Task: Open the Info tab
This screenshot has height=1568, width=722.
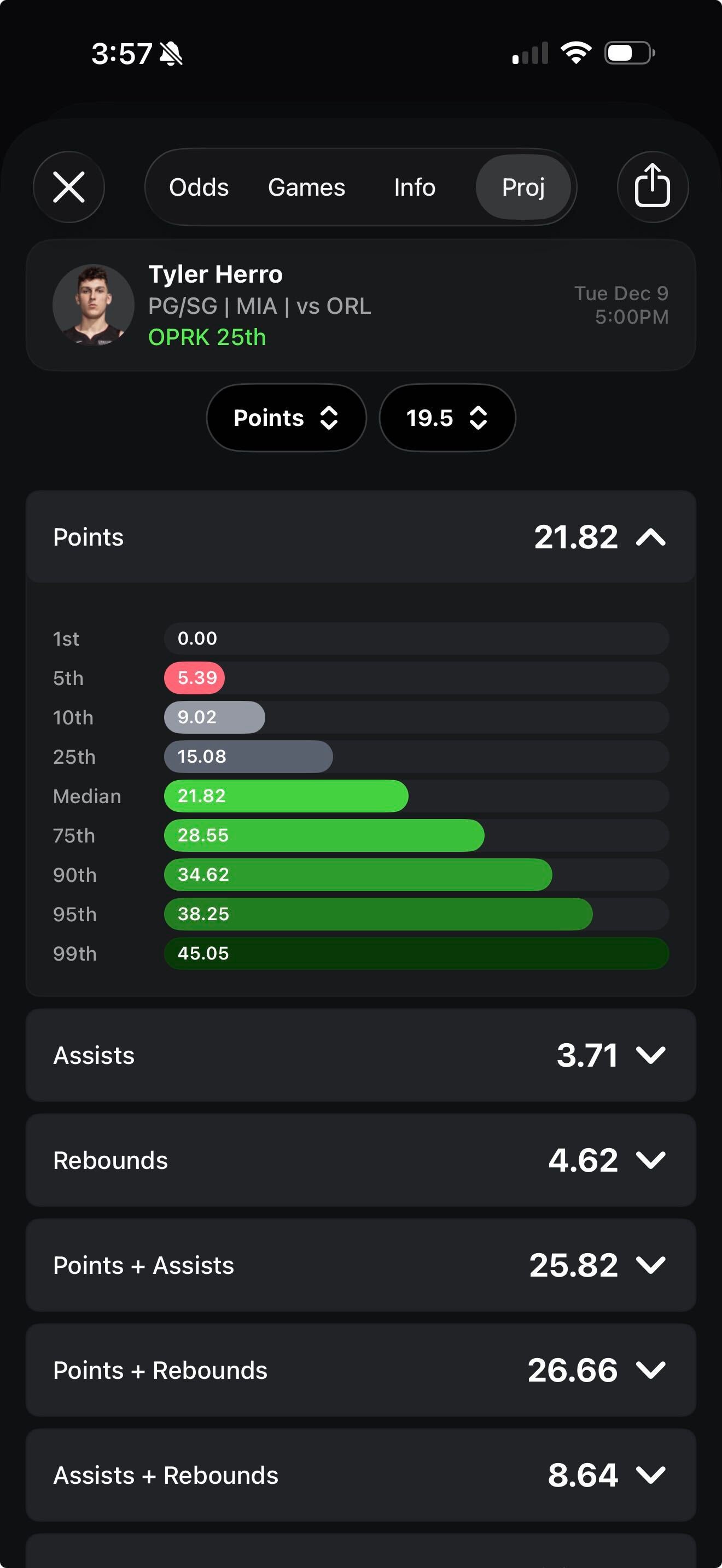Action: click(x=415, y=187)
